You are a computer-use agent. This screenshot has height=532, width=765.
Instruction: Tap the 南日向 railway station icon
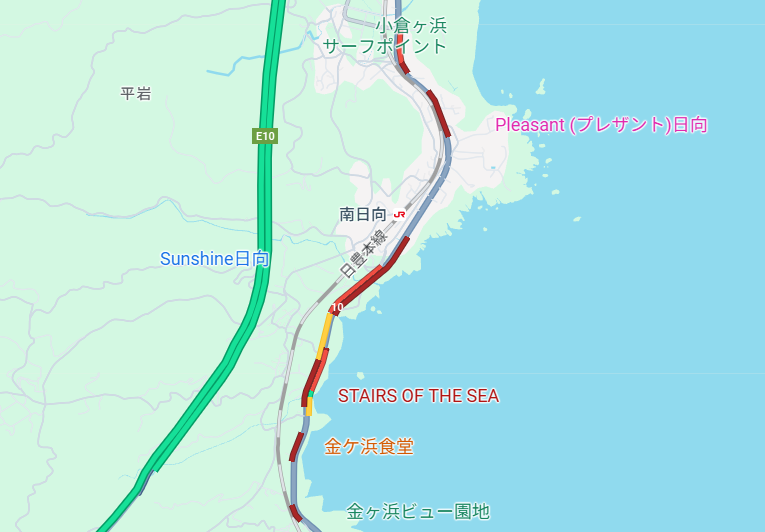tap(400, 214)
